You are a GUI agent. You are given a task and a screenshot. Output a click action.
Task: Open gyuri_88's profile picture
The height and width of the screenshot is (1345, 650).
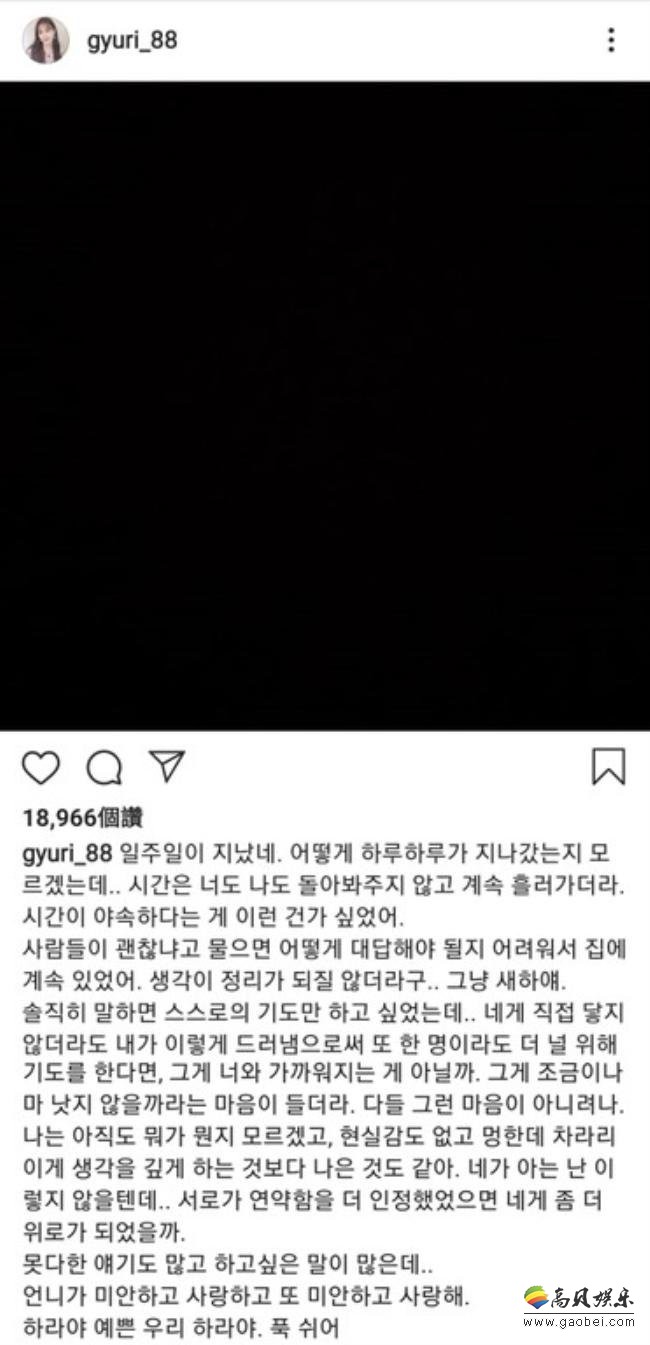45,40
